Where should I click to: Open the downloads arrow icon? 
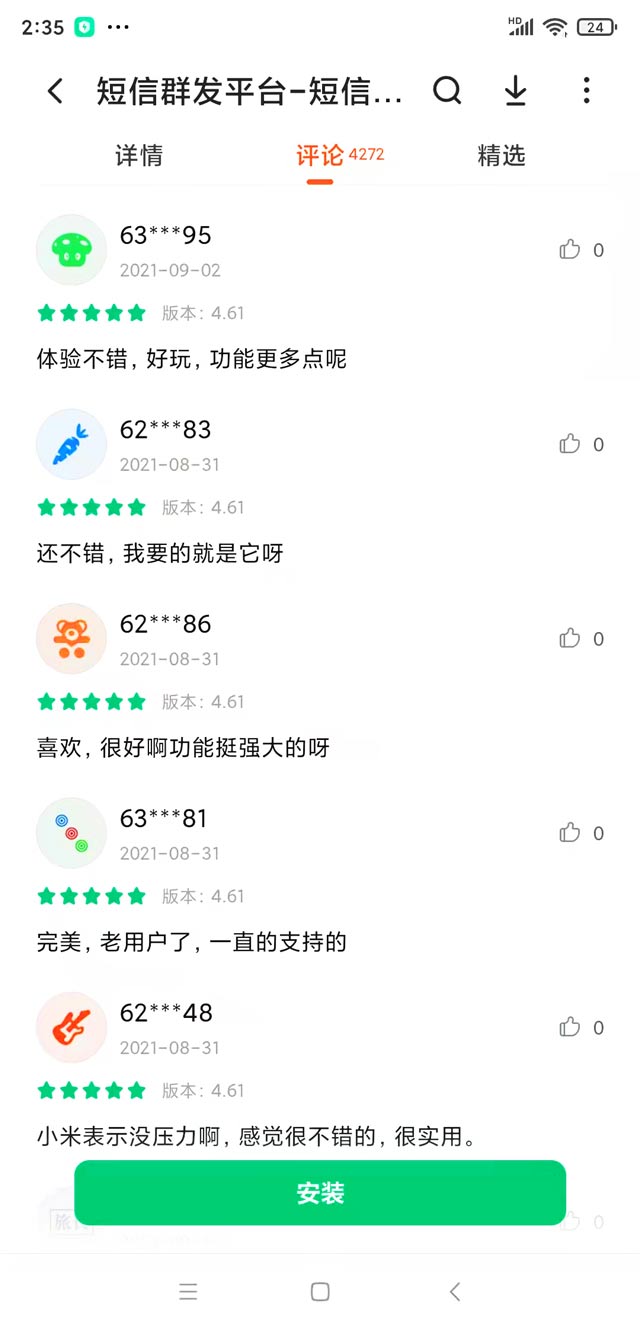pos(515,91)
